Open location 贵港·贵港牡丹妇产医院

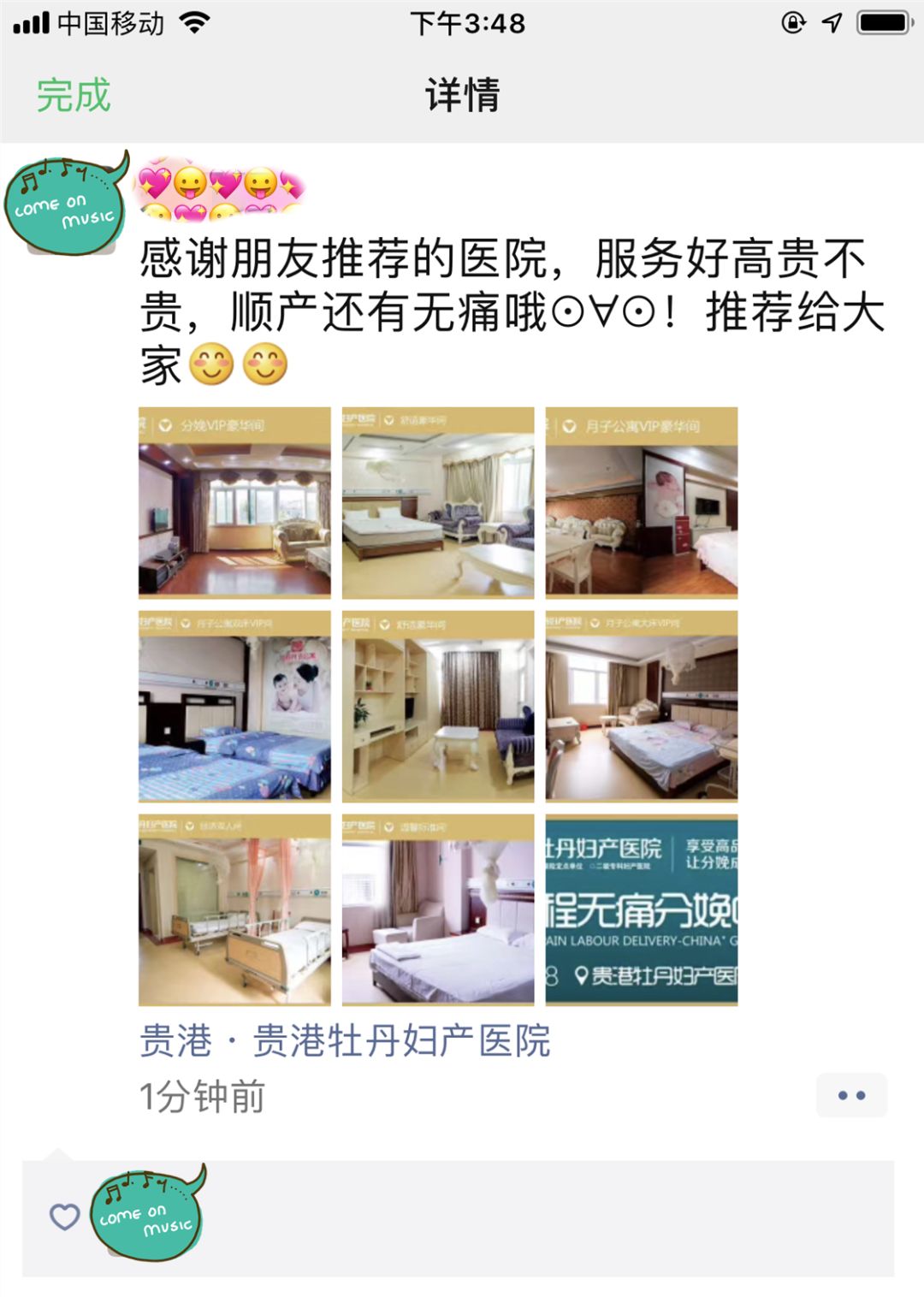pyautogui.click(x=345, y=1041)
